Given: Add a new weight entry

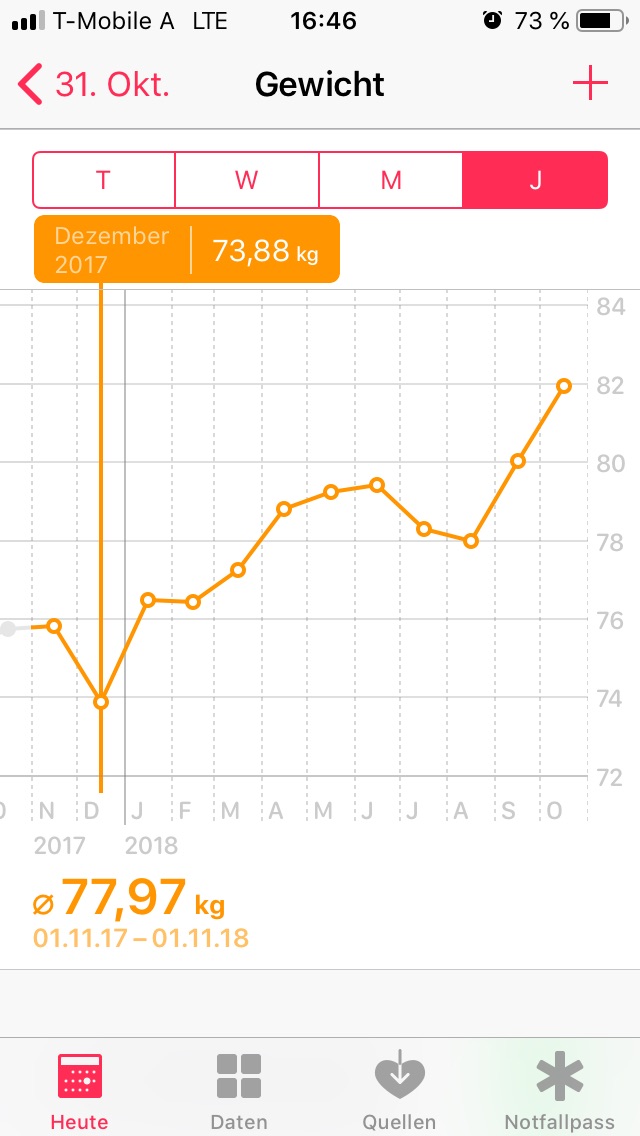Looking at the screenshot, I should [590, 85].
